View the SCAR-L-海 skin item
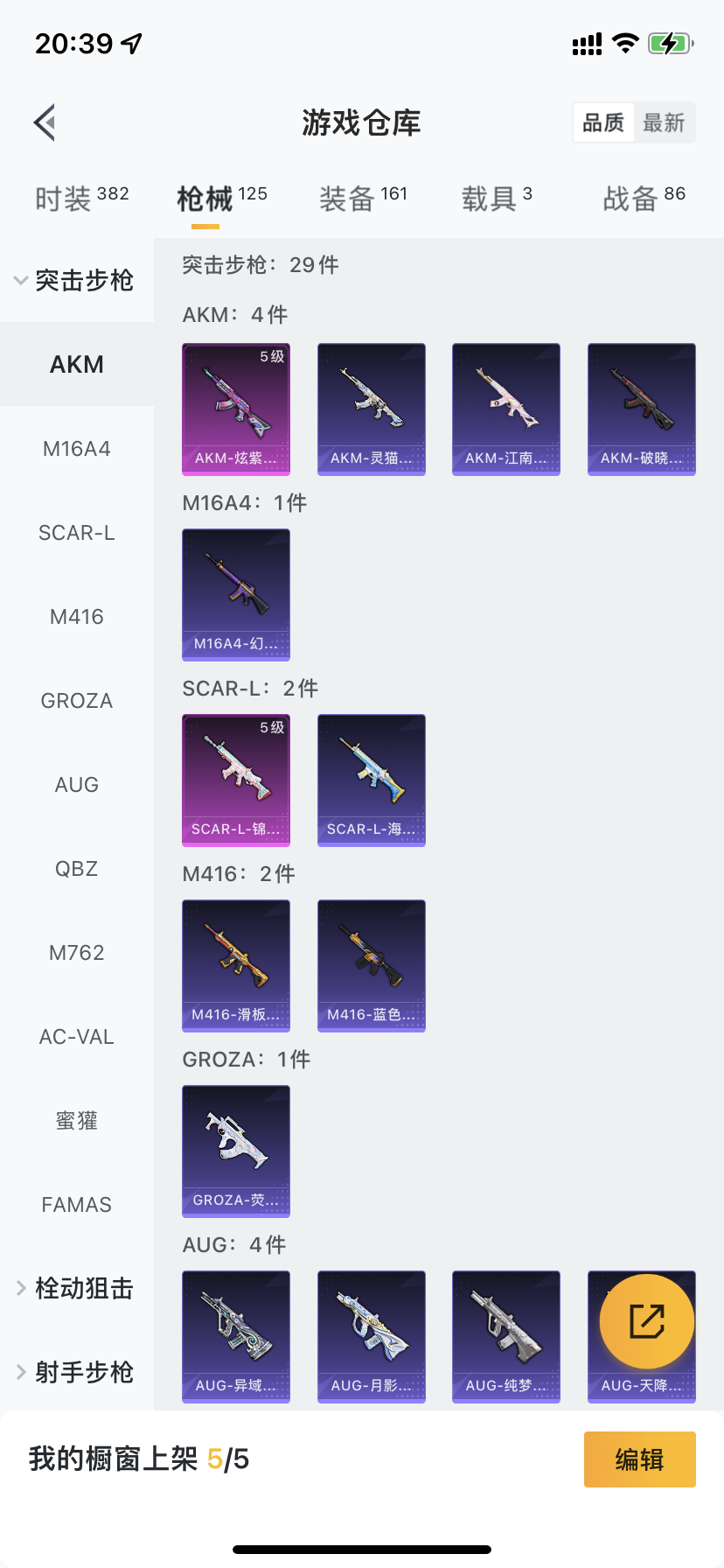This screenshot has height=1568, width=724. [x=372, y=780]
